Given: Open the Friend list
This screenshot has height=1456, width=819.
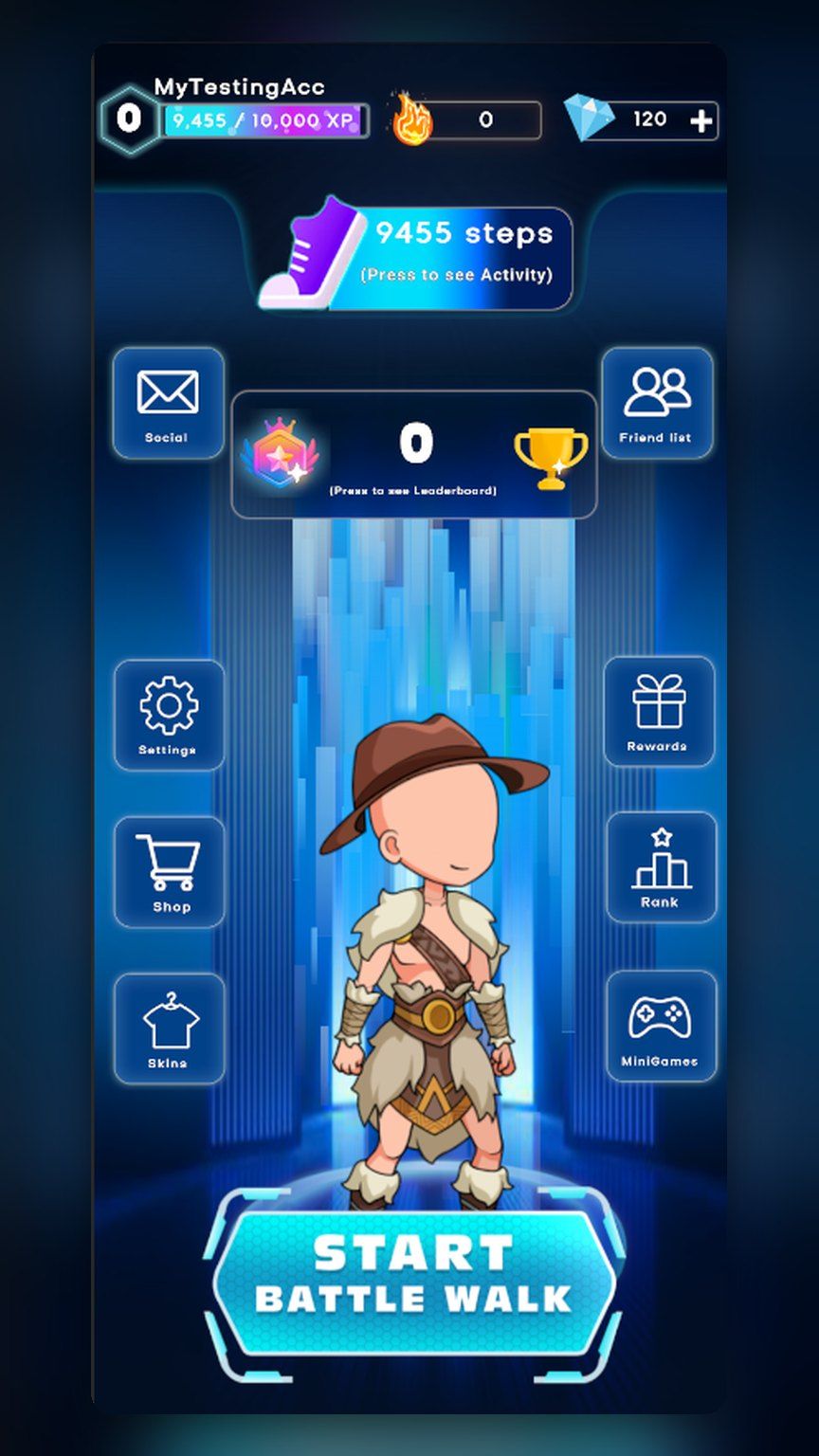Looking at the screenshot, I should click(x=657, y=403).
